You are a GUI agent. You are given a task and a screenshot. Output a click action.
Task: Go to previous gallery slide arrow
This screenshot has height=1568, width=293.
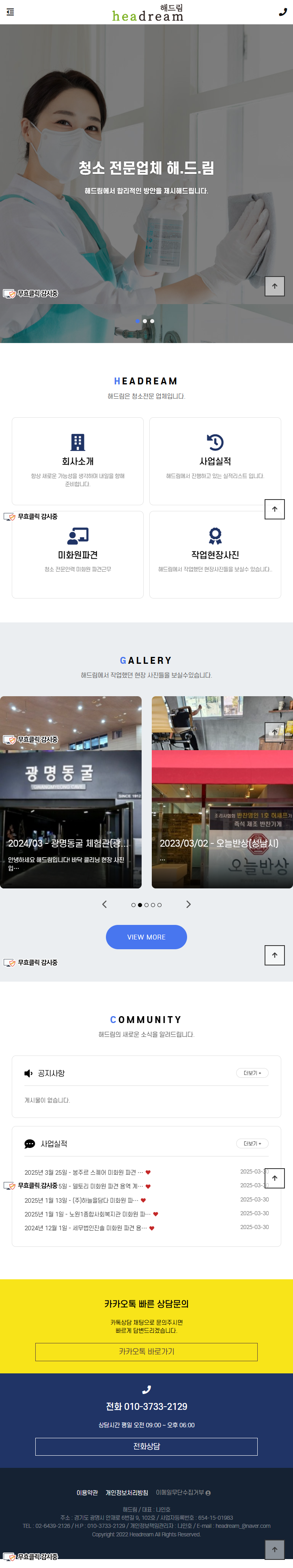point(104,904)
